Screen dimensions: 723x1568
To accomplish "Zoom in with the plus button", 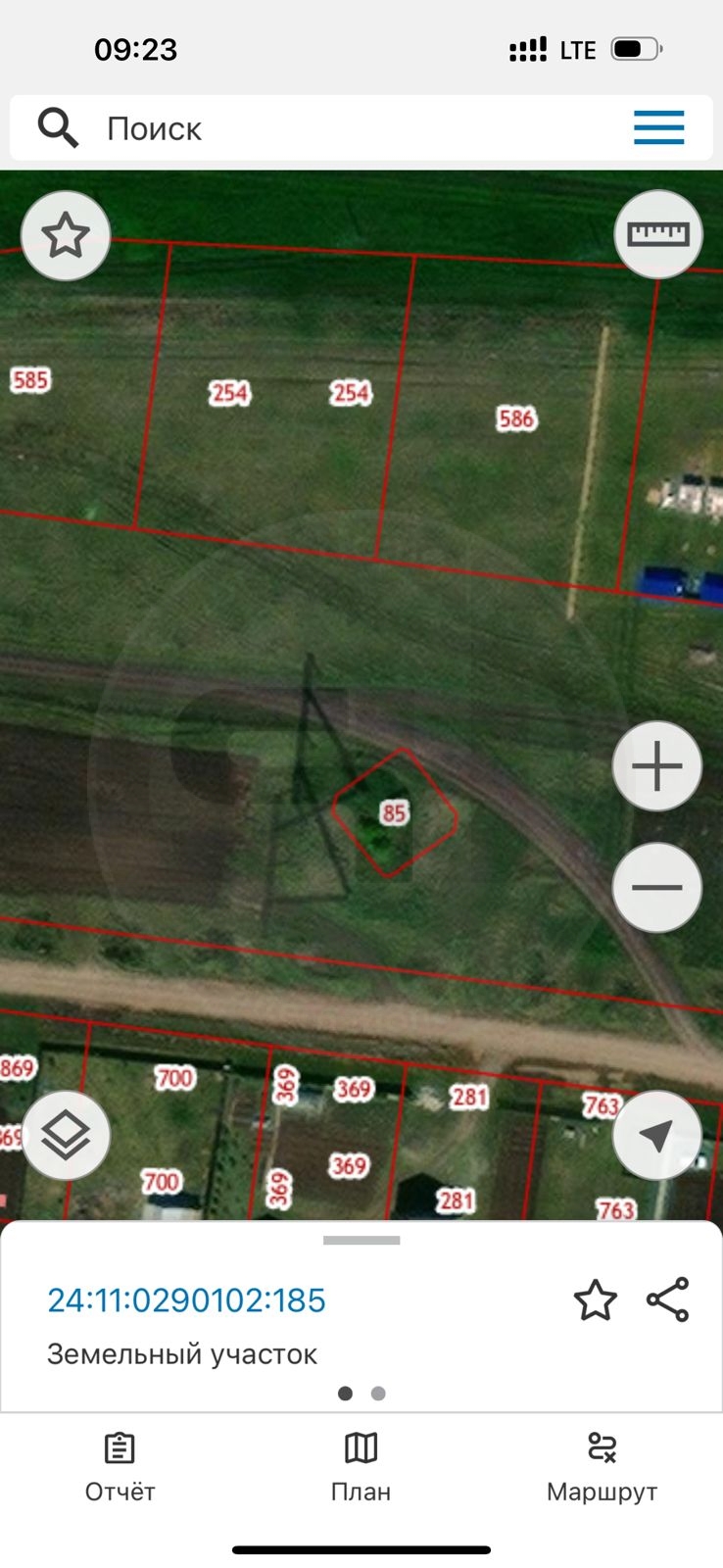I will [657, 766].
